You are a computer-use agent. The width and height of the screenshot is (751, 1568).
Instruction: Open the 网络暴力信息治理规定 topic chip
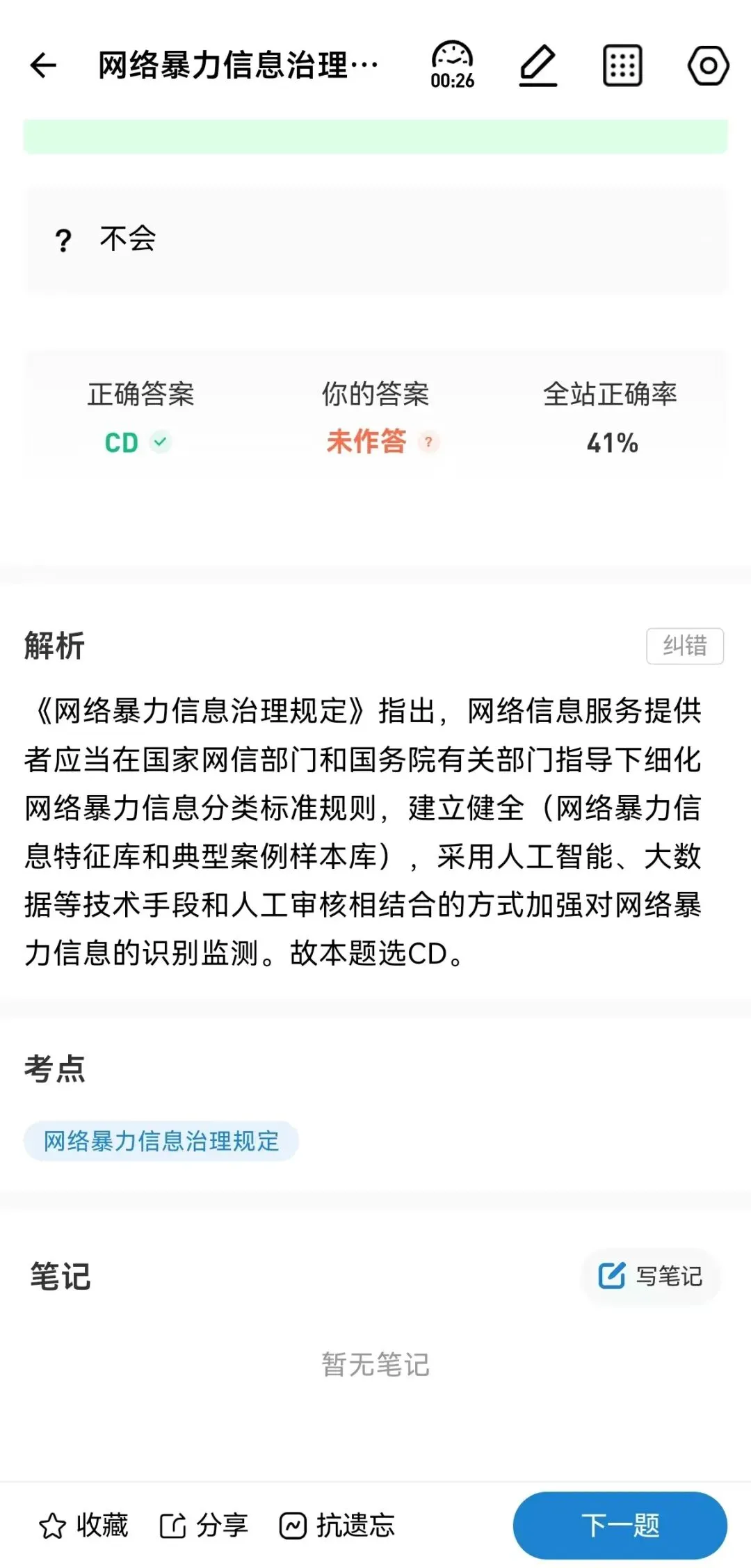161,1141
